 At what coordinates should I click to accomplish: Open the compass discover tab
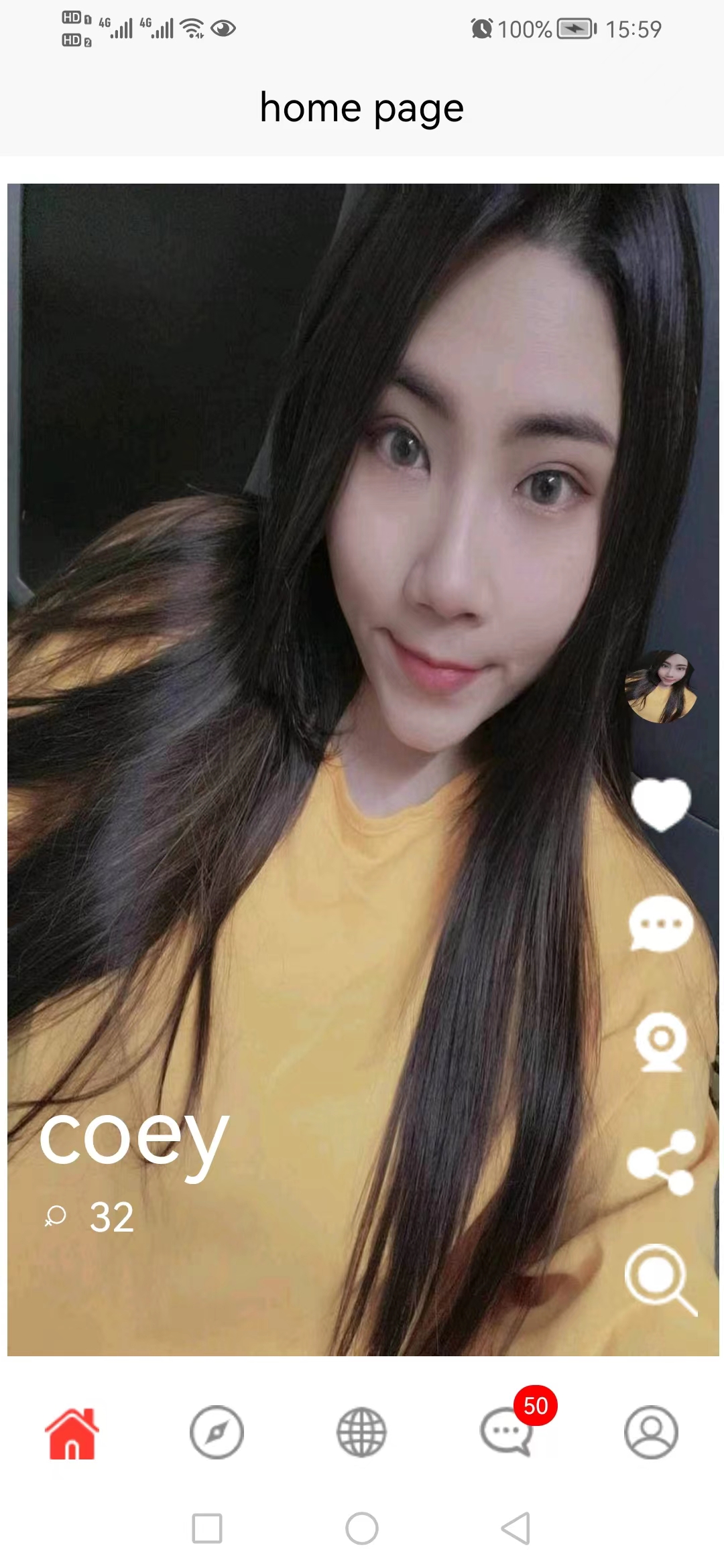pos(217,1433)
